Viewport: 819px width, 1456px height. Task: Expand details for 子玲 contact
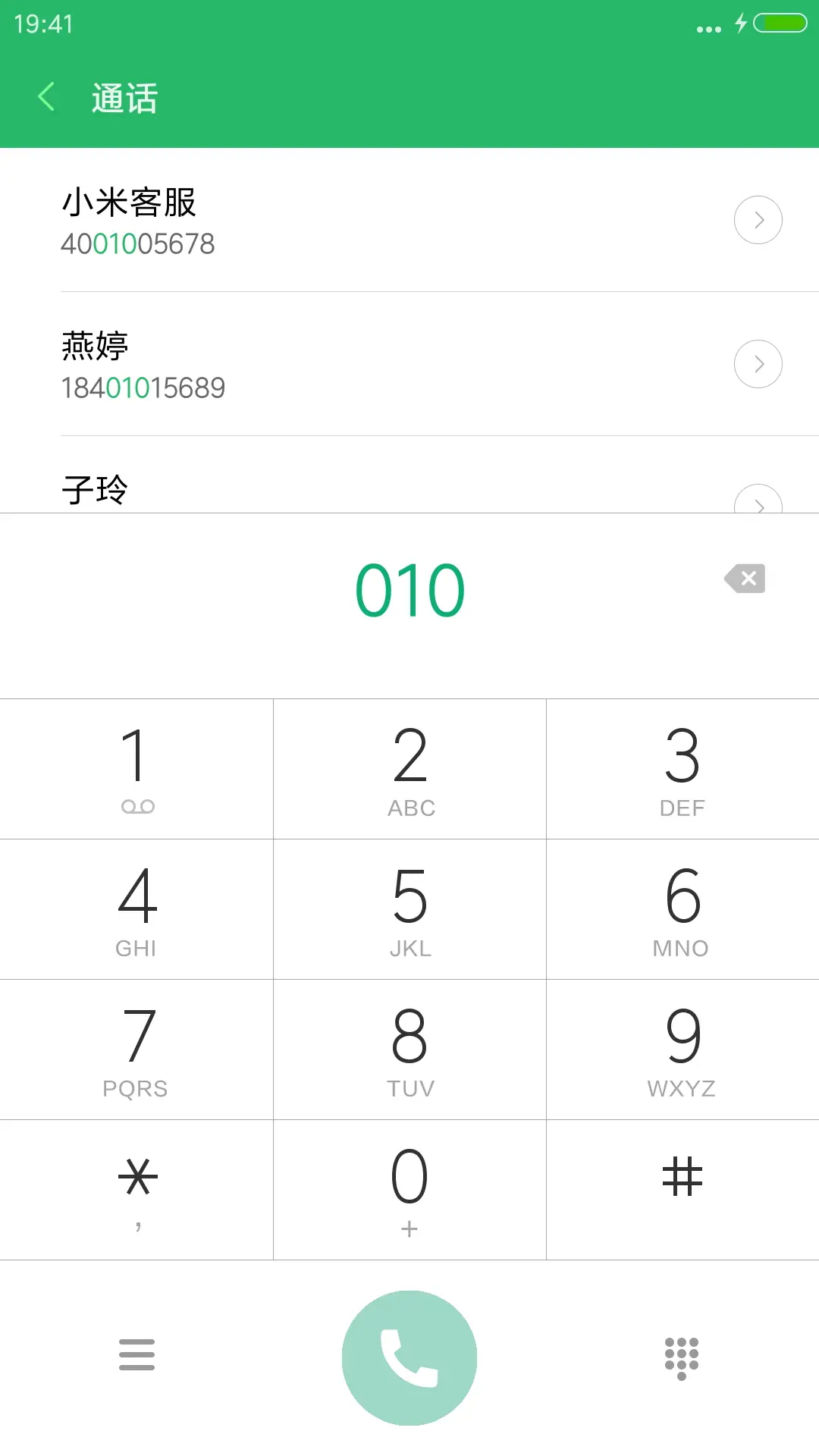pos(758,502)
